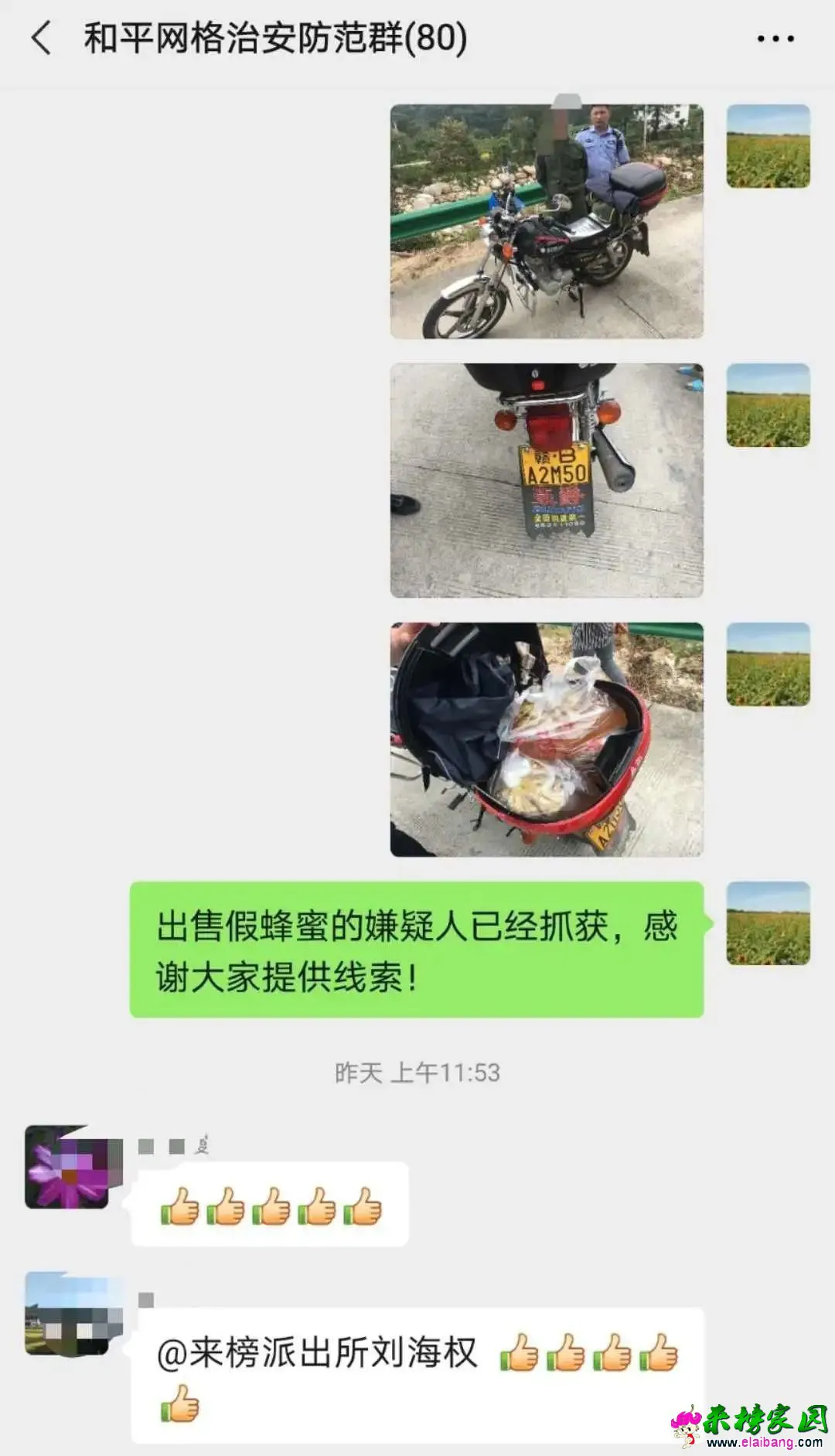Tap the sender avatar beside the green message
Screen dimensions: 835x1456
(768, 923)
